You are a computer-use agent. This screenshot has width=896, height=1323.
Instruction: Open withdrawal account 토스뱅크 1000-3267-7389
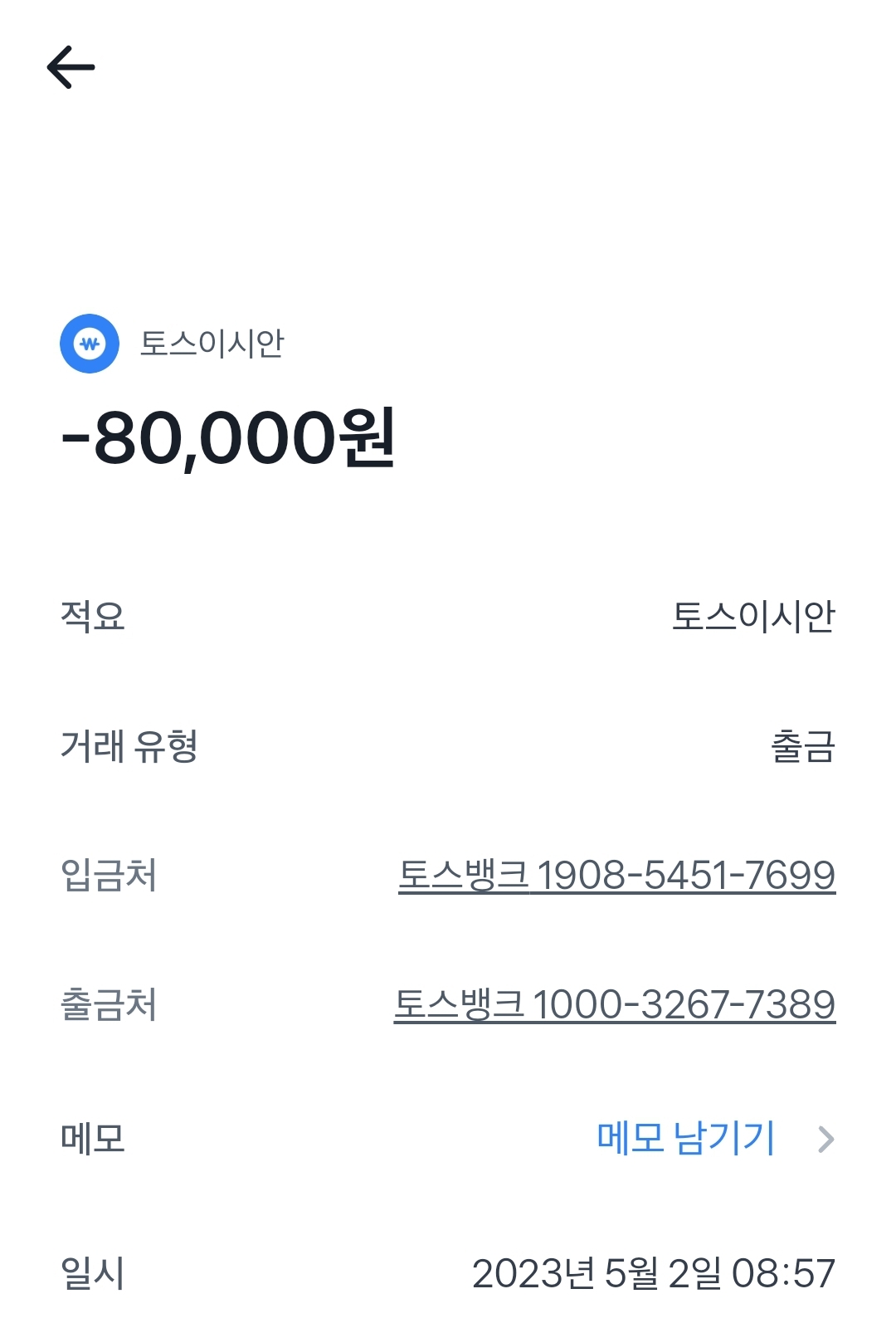[x=614, y=1004]
